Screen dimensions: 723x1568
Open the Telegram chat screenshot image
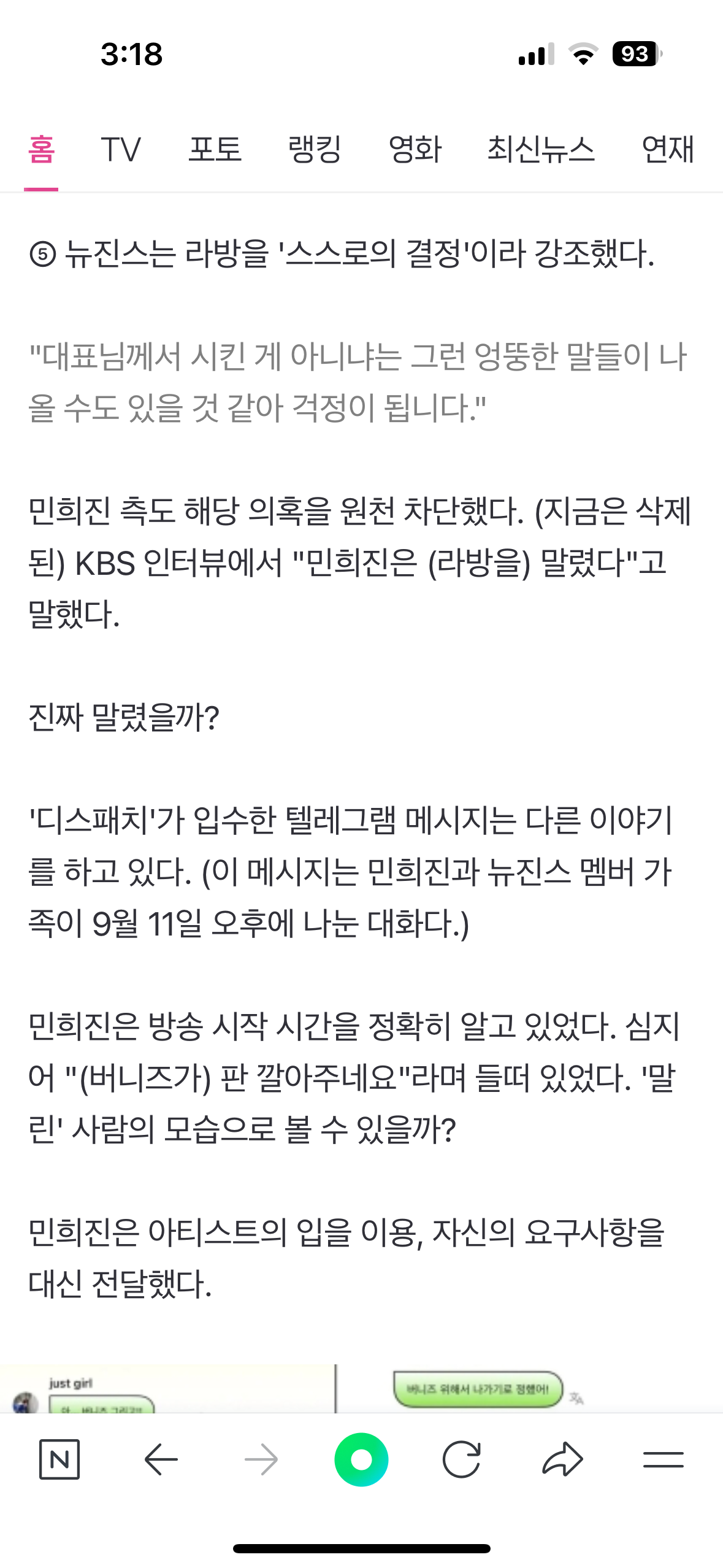point(361,1389)
